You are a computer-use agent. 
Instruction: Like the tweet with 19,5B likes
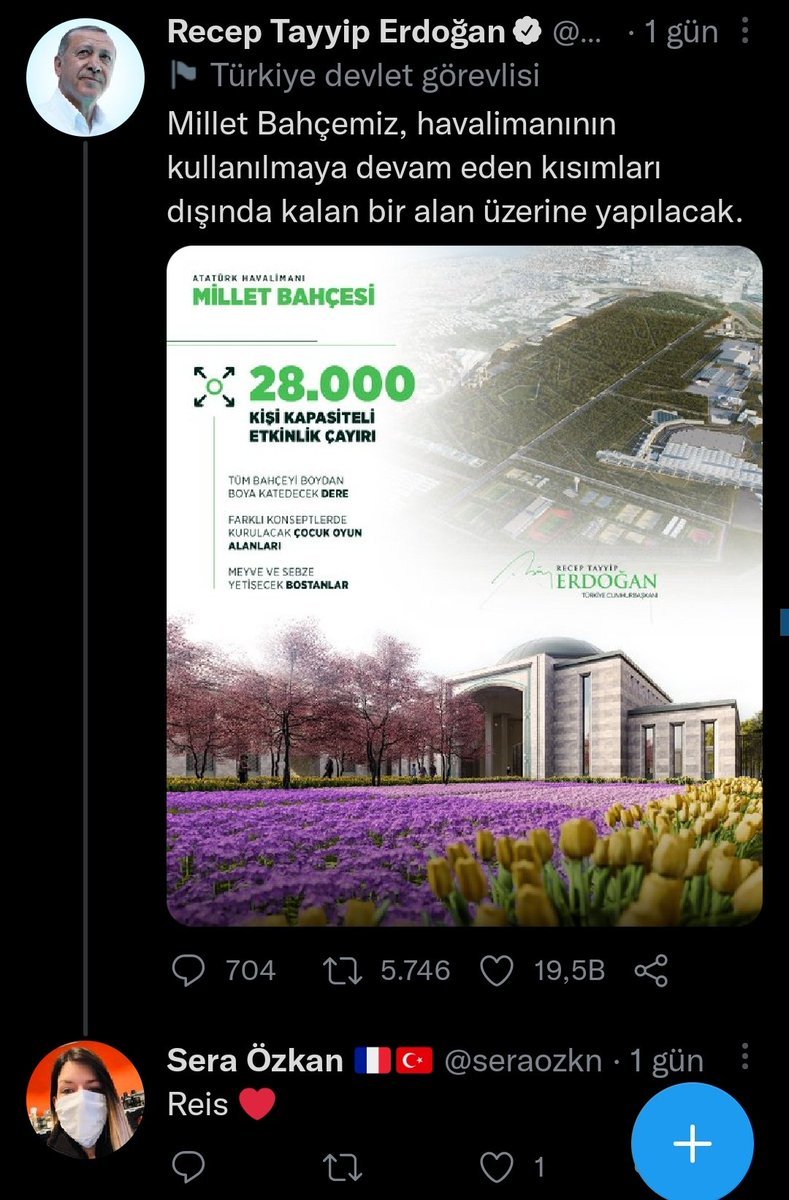[497, 969]
